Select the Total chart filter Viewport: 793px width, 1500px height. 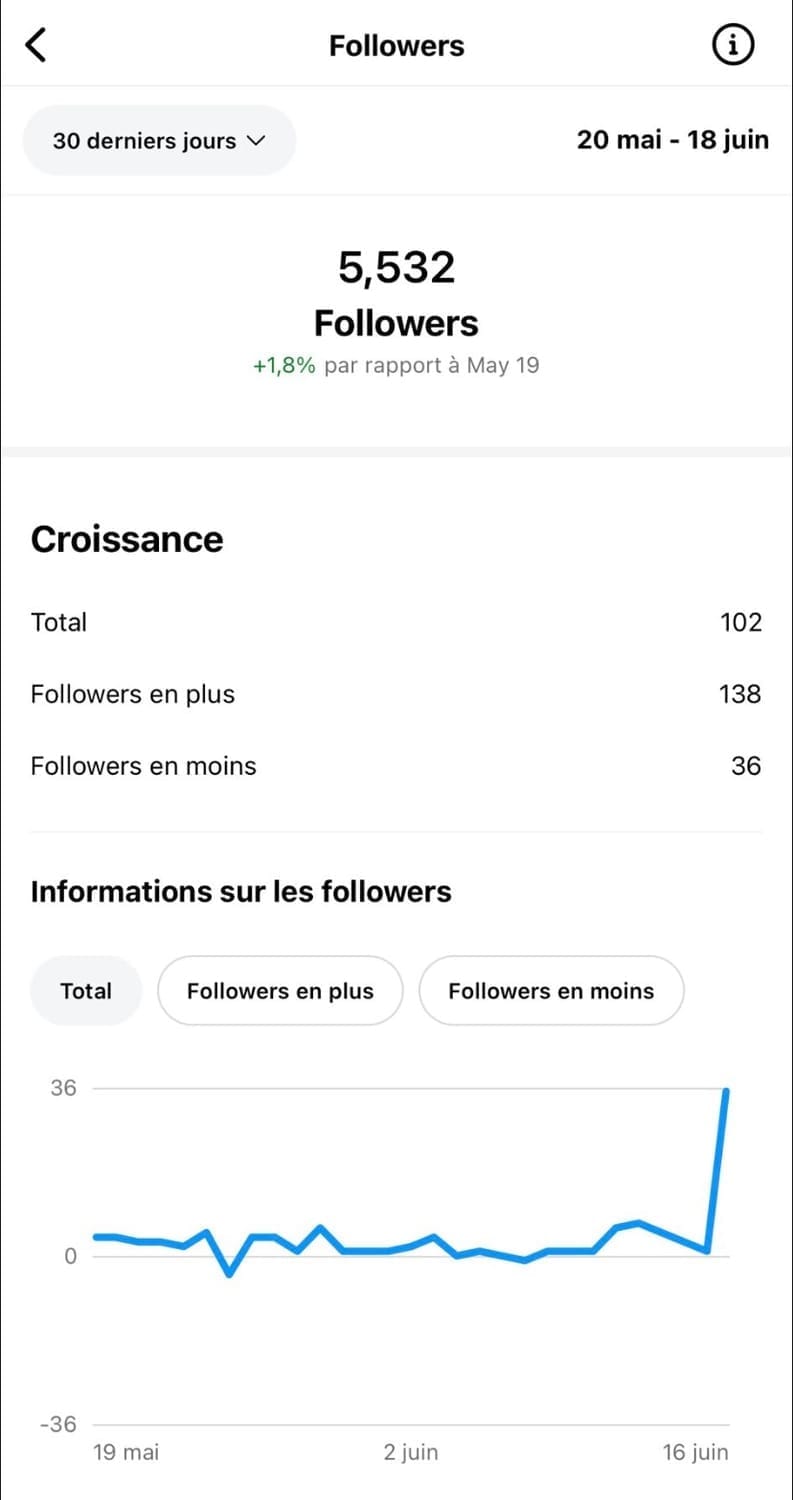point(86,991)
